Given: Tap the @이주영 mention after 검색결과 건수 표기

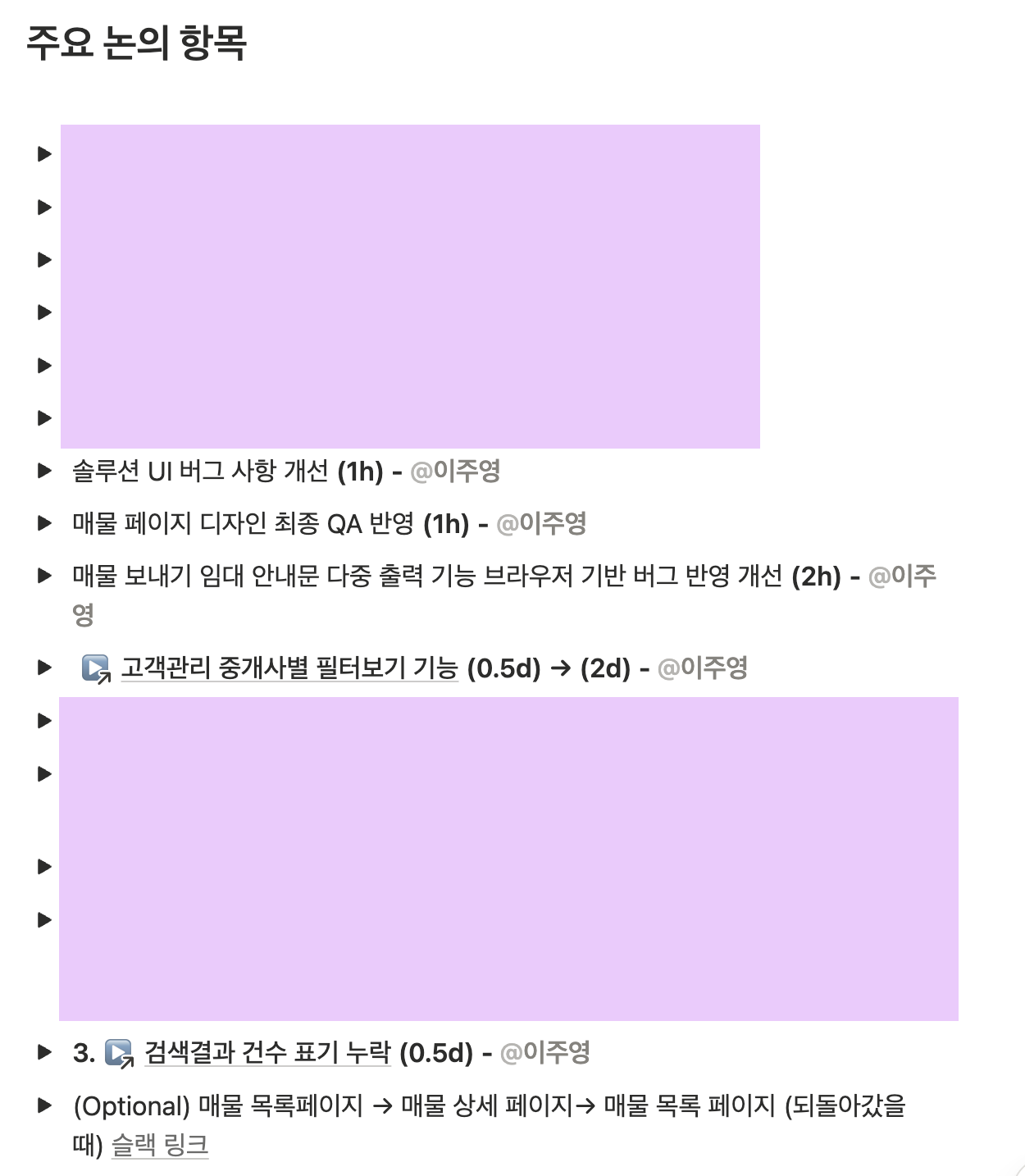Looking at the screenshot, I should click(x=545, y=1052).
